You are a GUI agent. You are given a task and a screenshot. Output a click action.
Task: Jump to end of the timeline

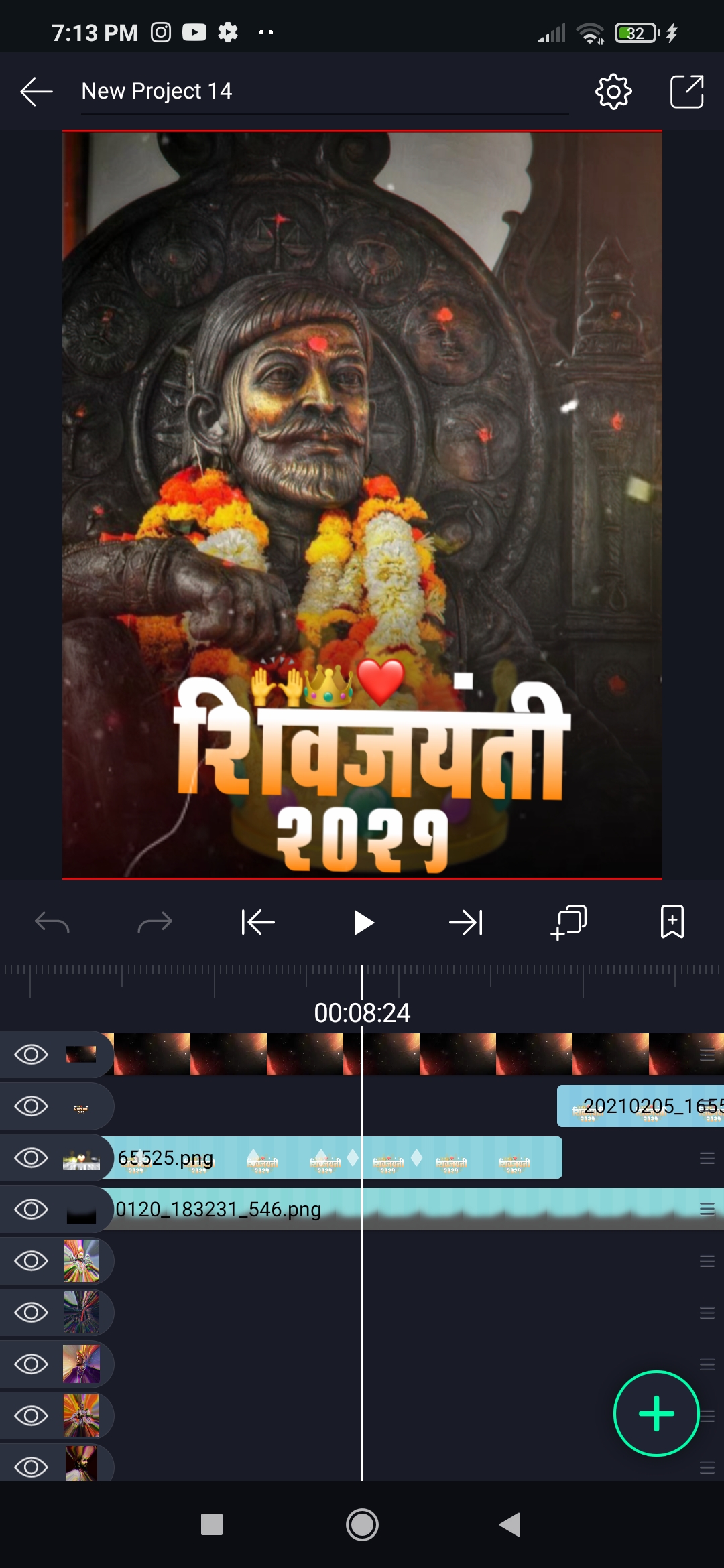click(466, 923)
